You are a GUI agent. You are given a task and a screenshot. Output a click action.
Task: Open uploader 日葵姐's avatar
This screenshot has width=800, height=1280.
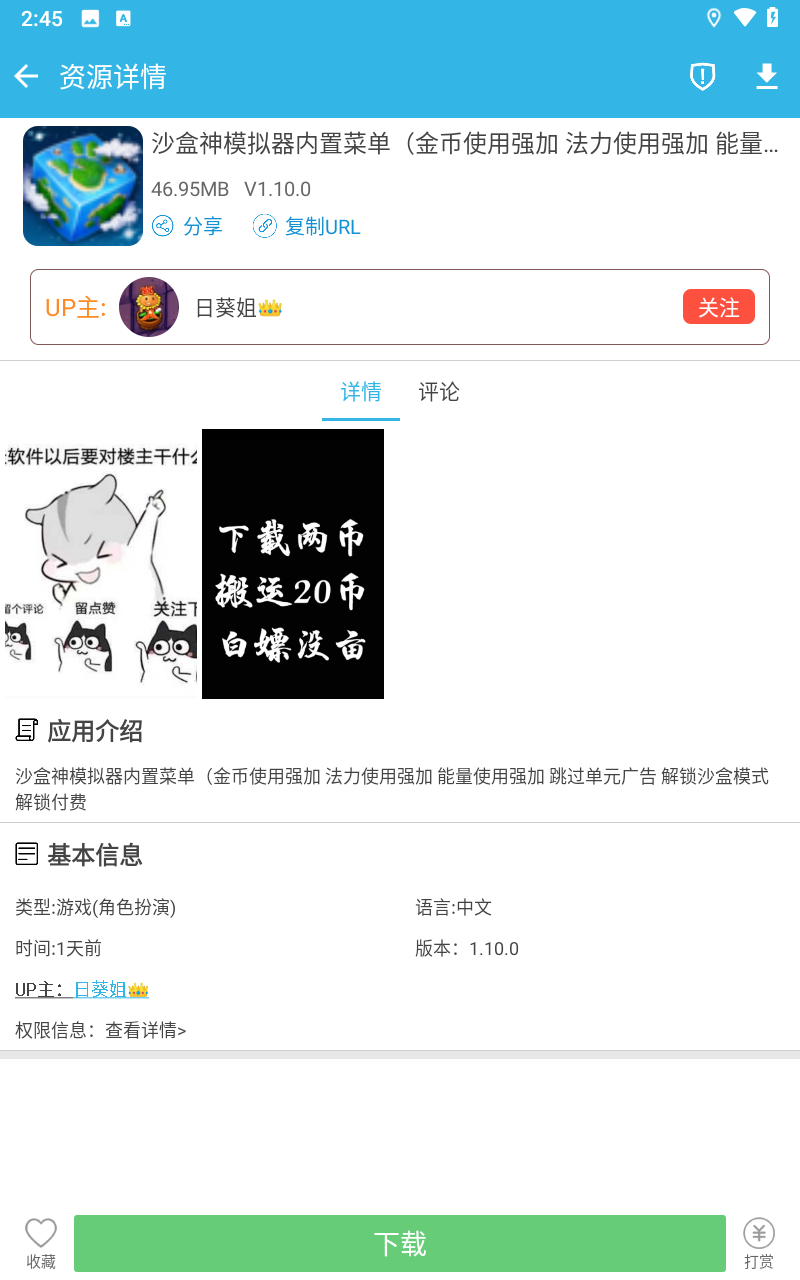coord(149,307)
